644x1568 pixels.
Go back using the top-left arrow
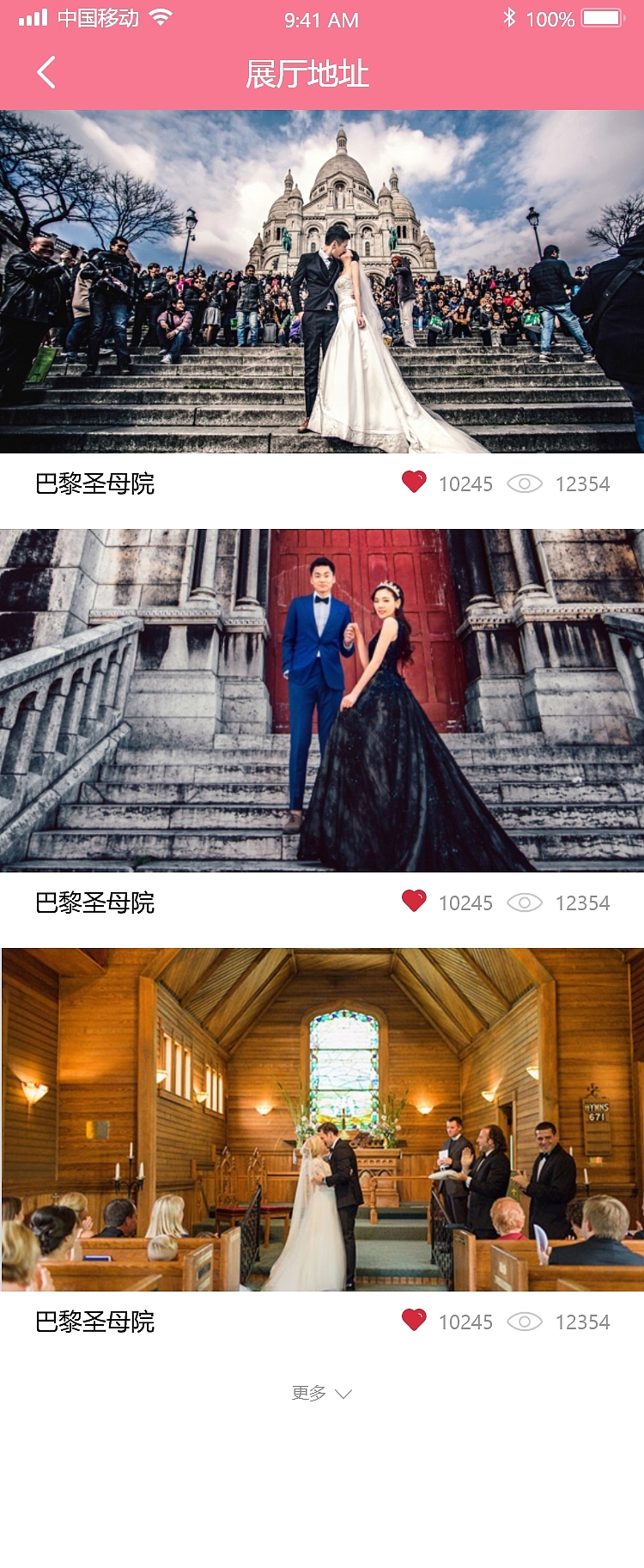click(46, 73)
